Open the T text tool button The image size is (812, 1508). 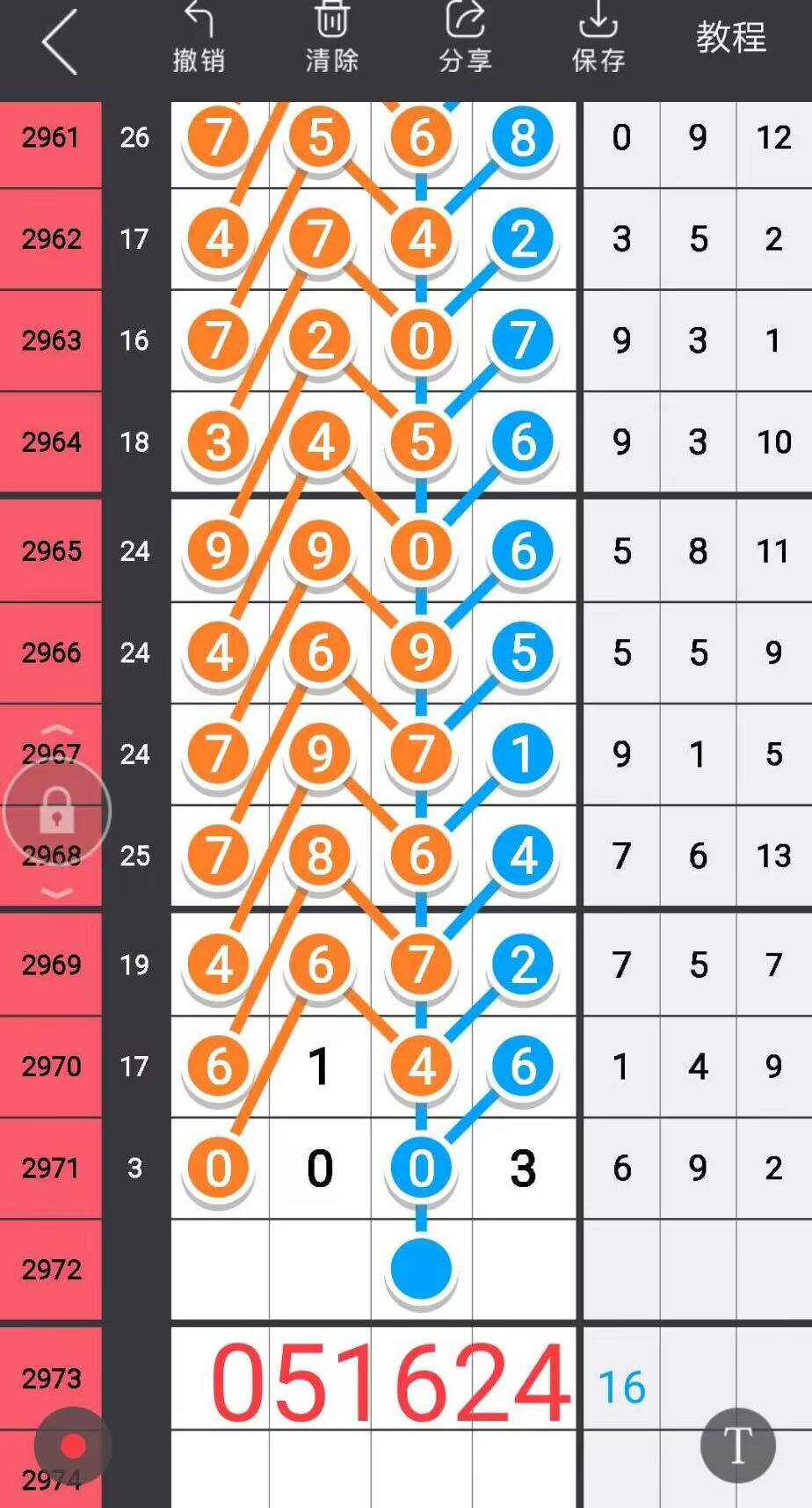(x=737, y=1445)
